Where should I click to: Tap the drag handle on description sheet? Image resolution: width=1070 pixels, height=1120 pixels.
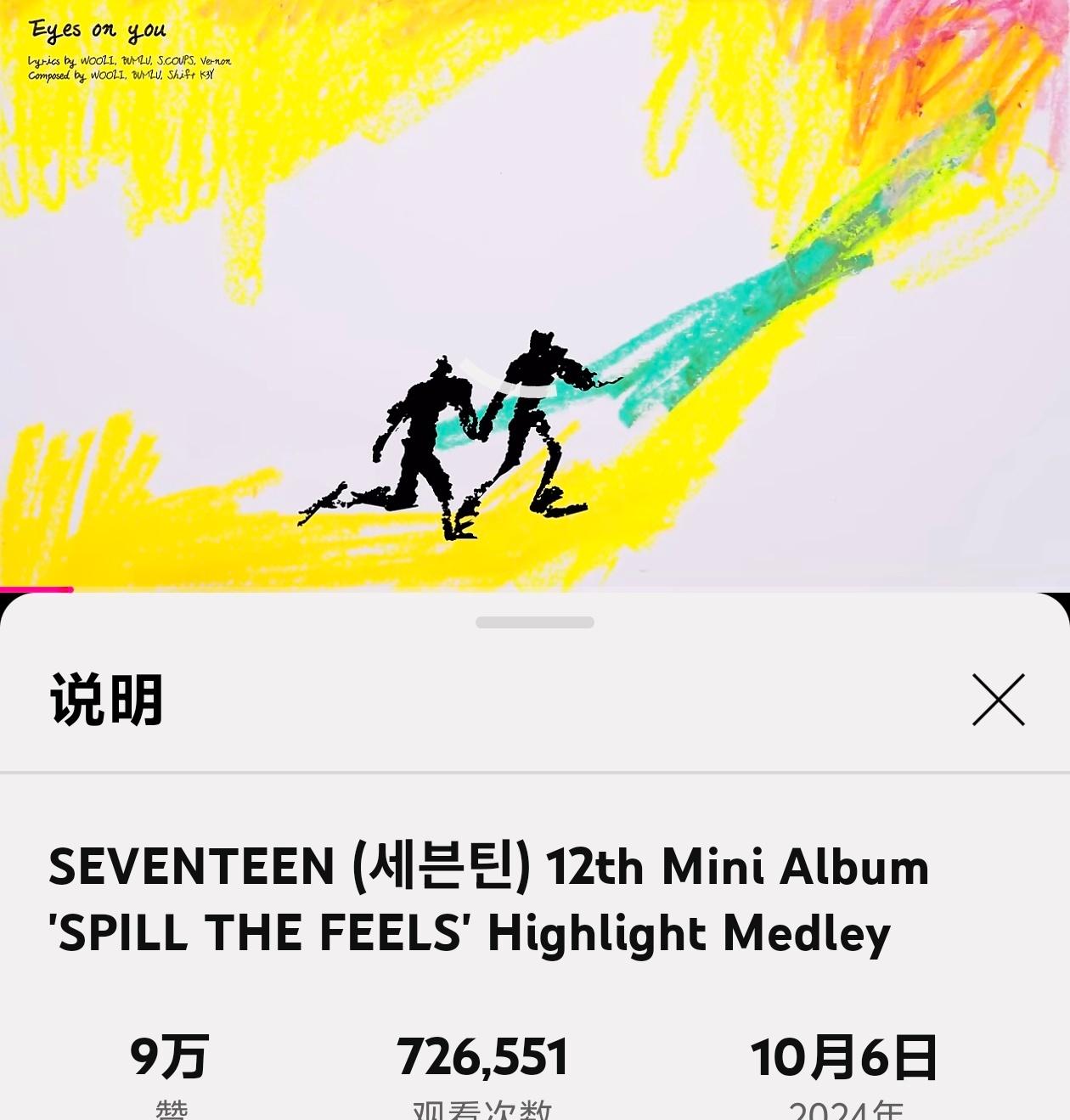534,622
